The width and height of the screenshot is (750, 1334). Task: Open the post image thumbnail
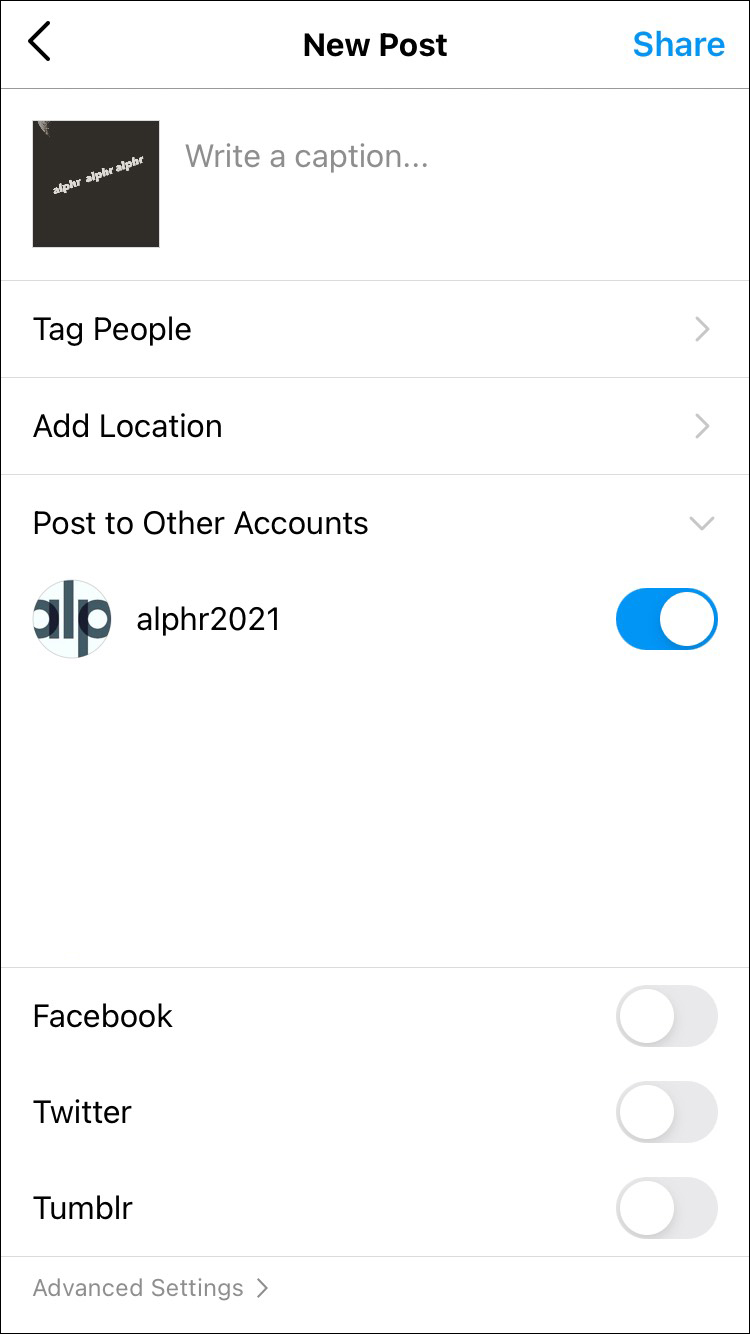pos(96,184)
